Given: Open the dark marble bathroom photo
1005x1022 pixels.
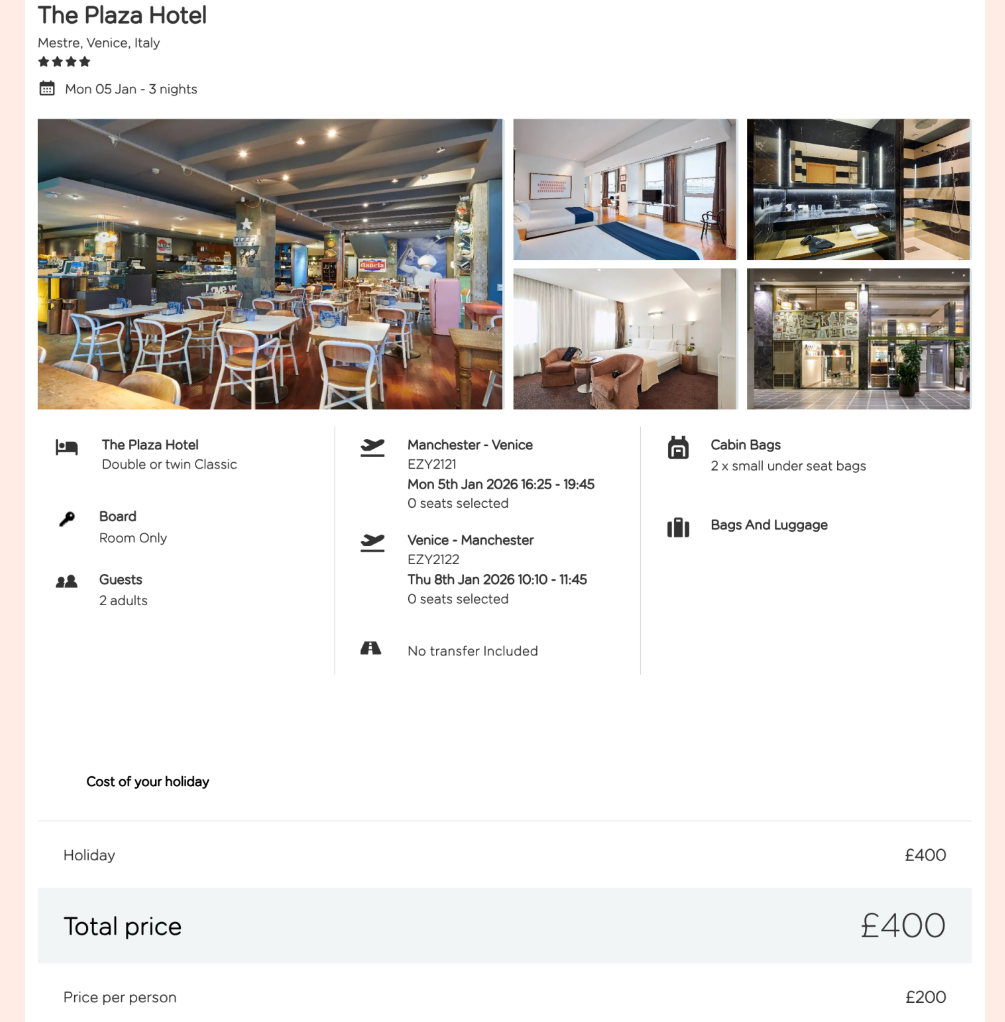Looking at the screenshot, I should (x=858, y=189).
